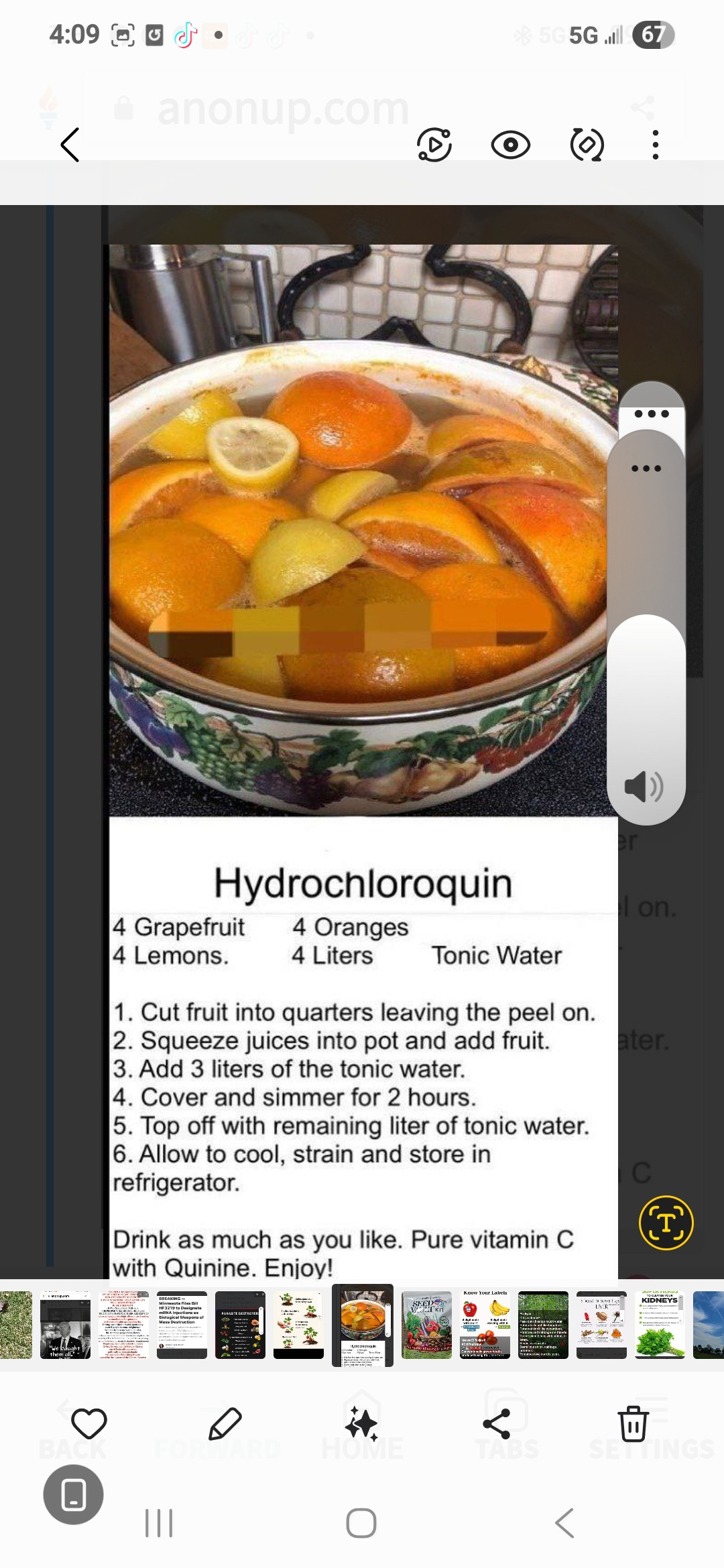Screen dimensions: 724x1568
Task: Edit this image with the pencil
Action: point(225,1423)
